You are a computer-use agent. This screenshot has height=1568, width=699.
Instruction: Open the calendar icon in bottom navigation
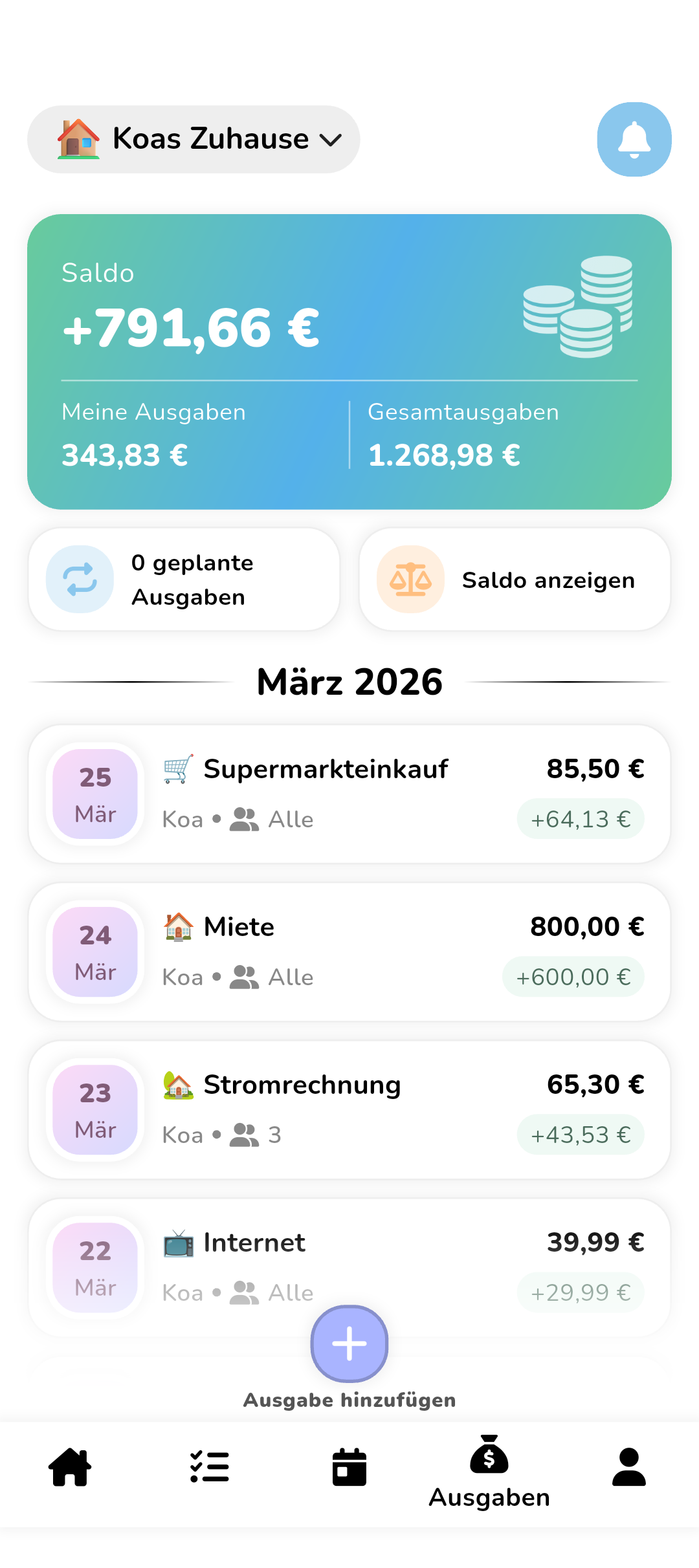tap(349, 1467)
